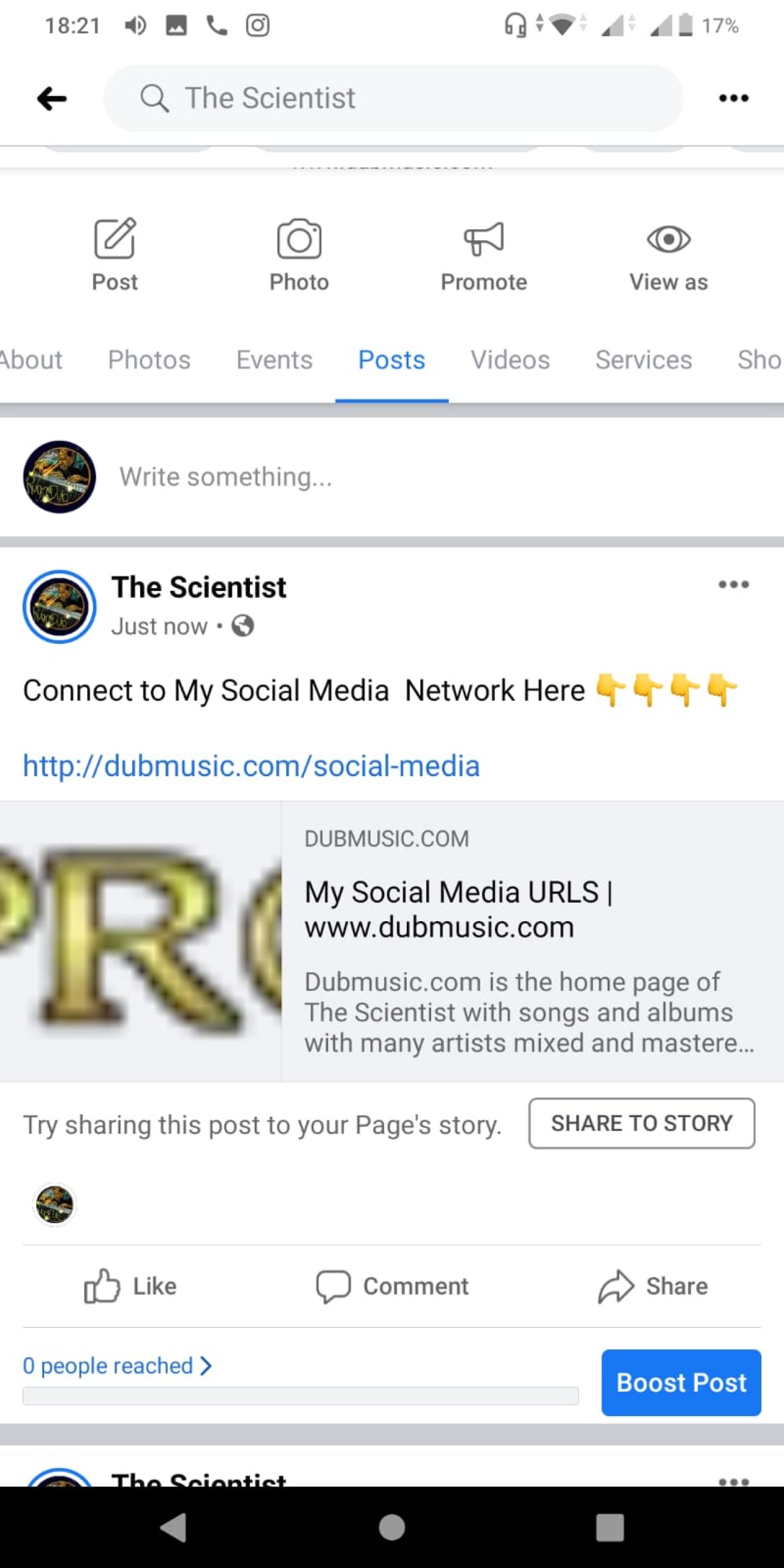View 0 people reached insights
This screenshot has width=784, height=1568.
pos(116,1366)
